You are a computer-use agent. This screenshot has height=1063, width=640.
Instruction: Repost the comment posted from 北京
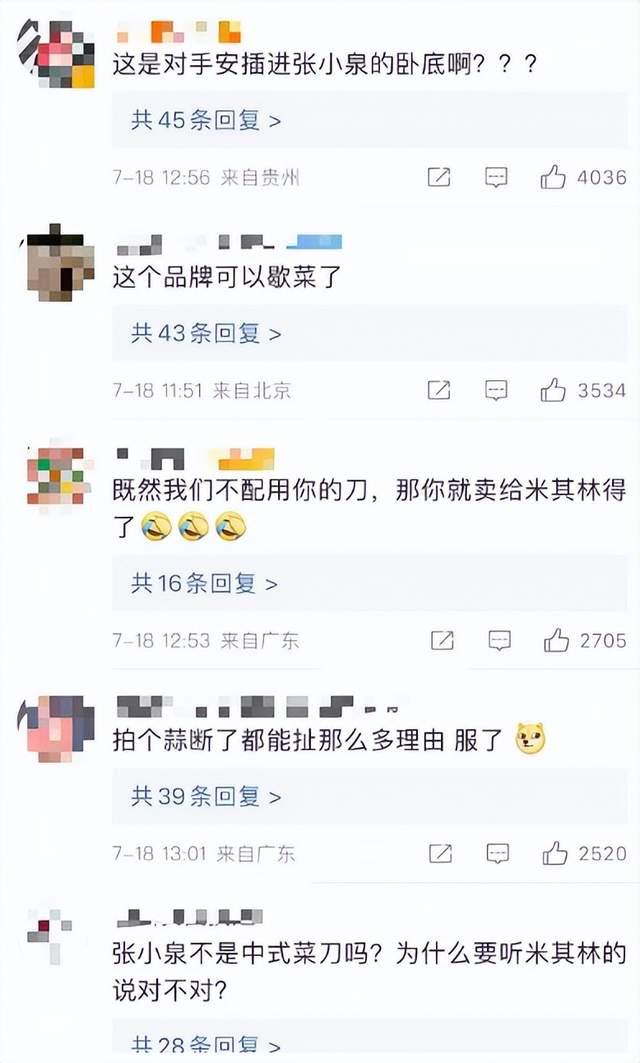(x=439, y=390)
